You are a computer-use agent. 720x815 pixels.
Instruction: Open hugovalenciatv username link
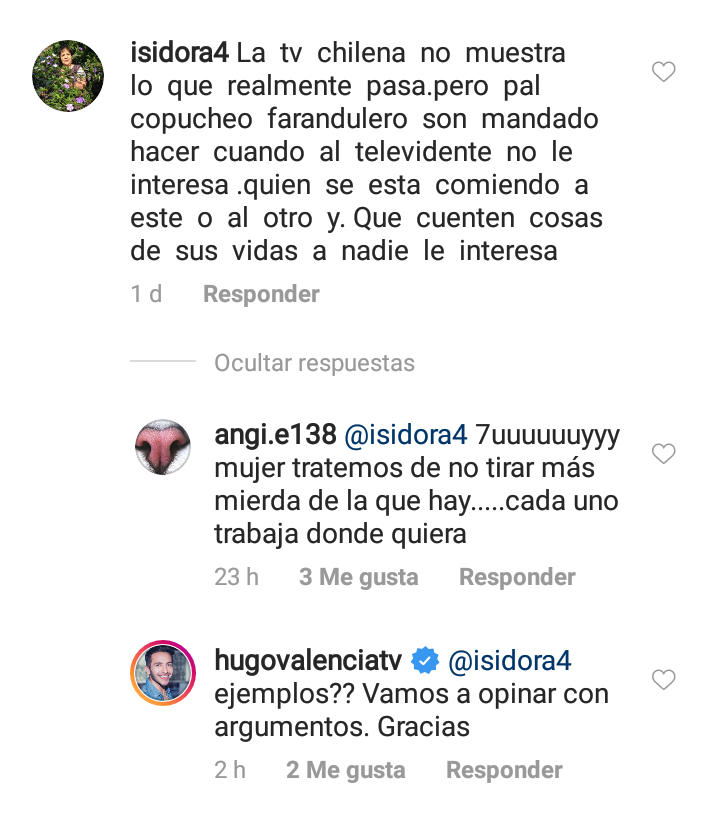click(x=308, y=661)
